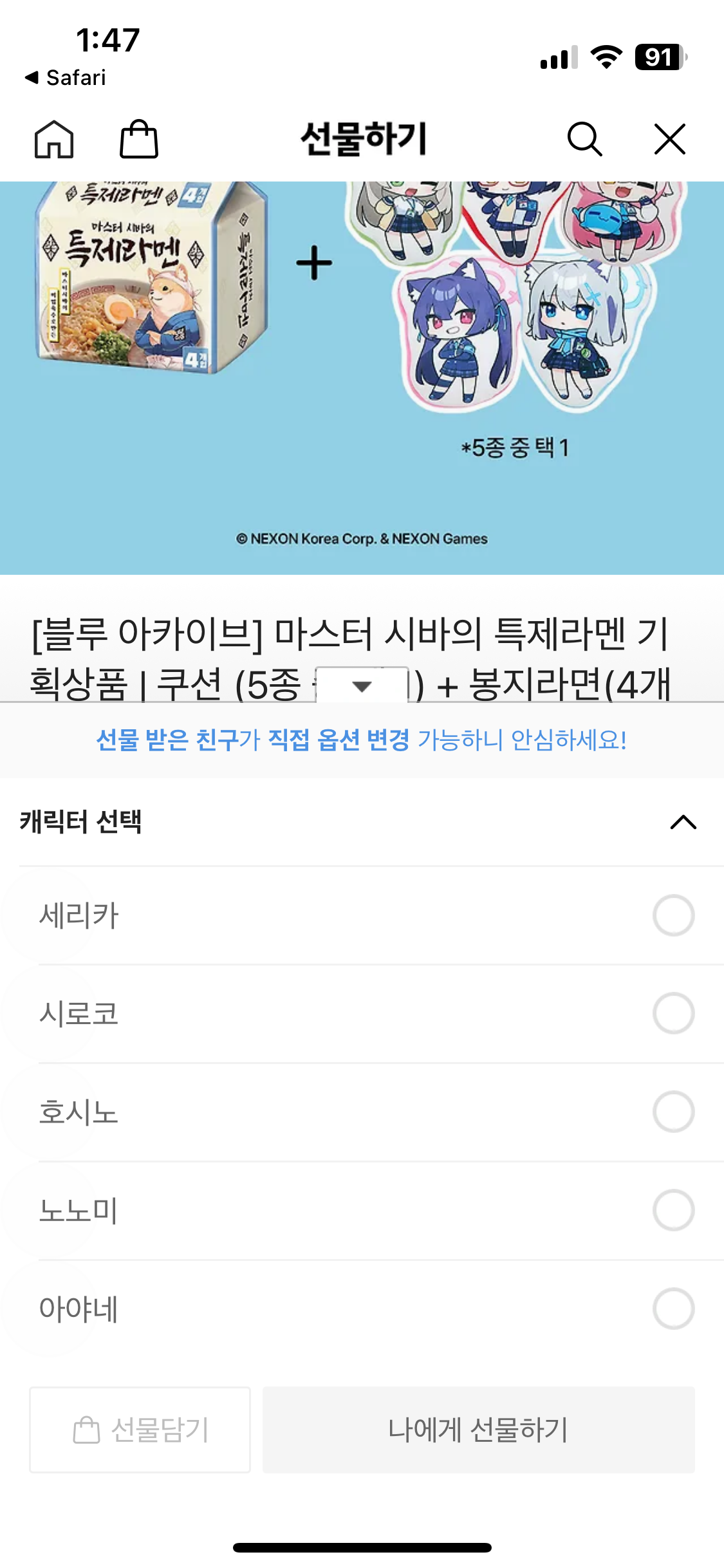The height and width of the screenshot is (1568, 724).
Task: Go to the gift shop home
Action: click(54, 139)
